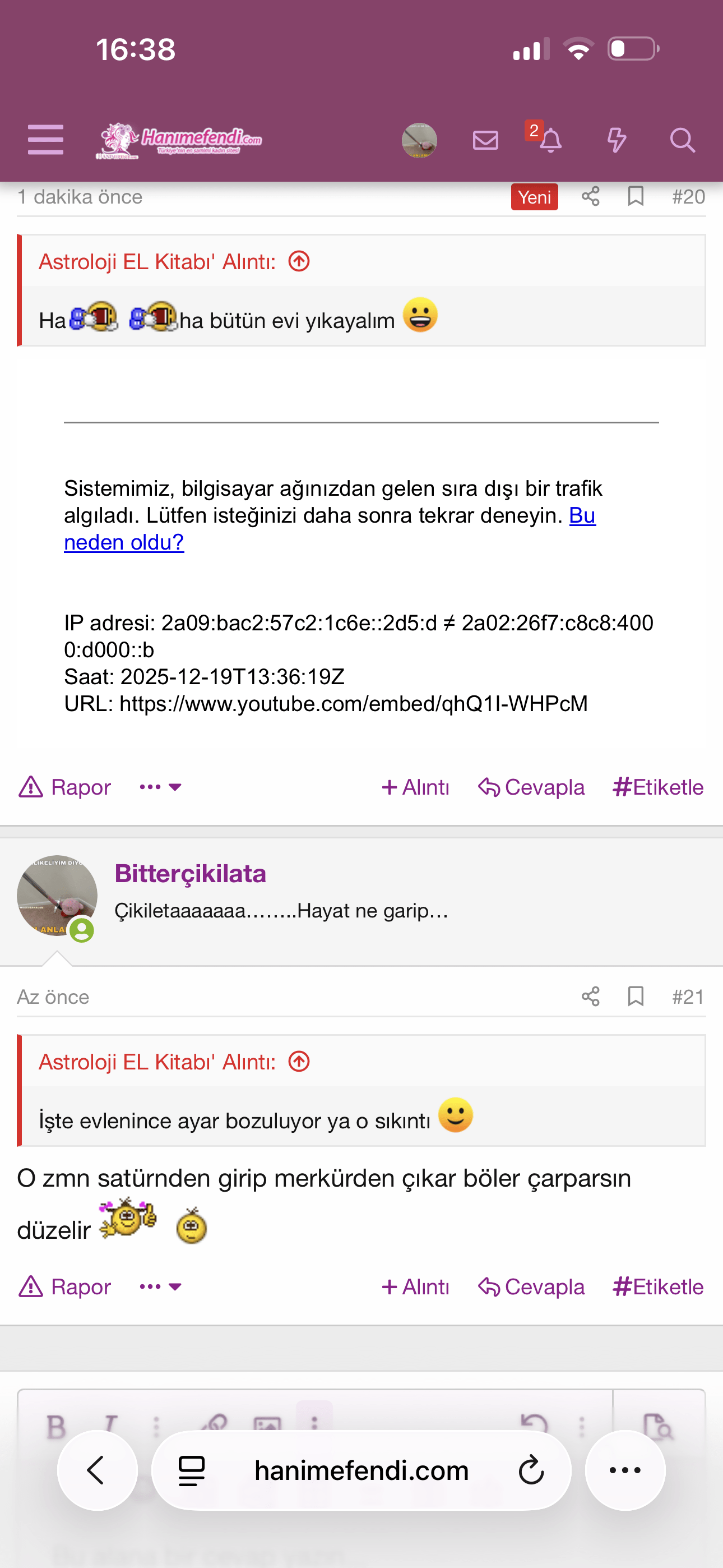This screenshot has height=1568, width=723.
Task: Open the notifications bell
Action: [x=550, y=141]
